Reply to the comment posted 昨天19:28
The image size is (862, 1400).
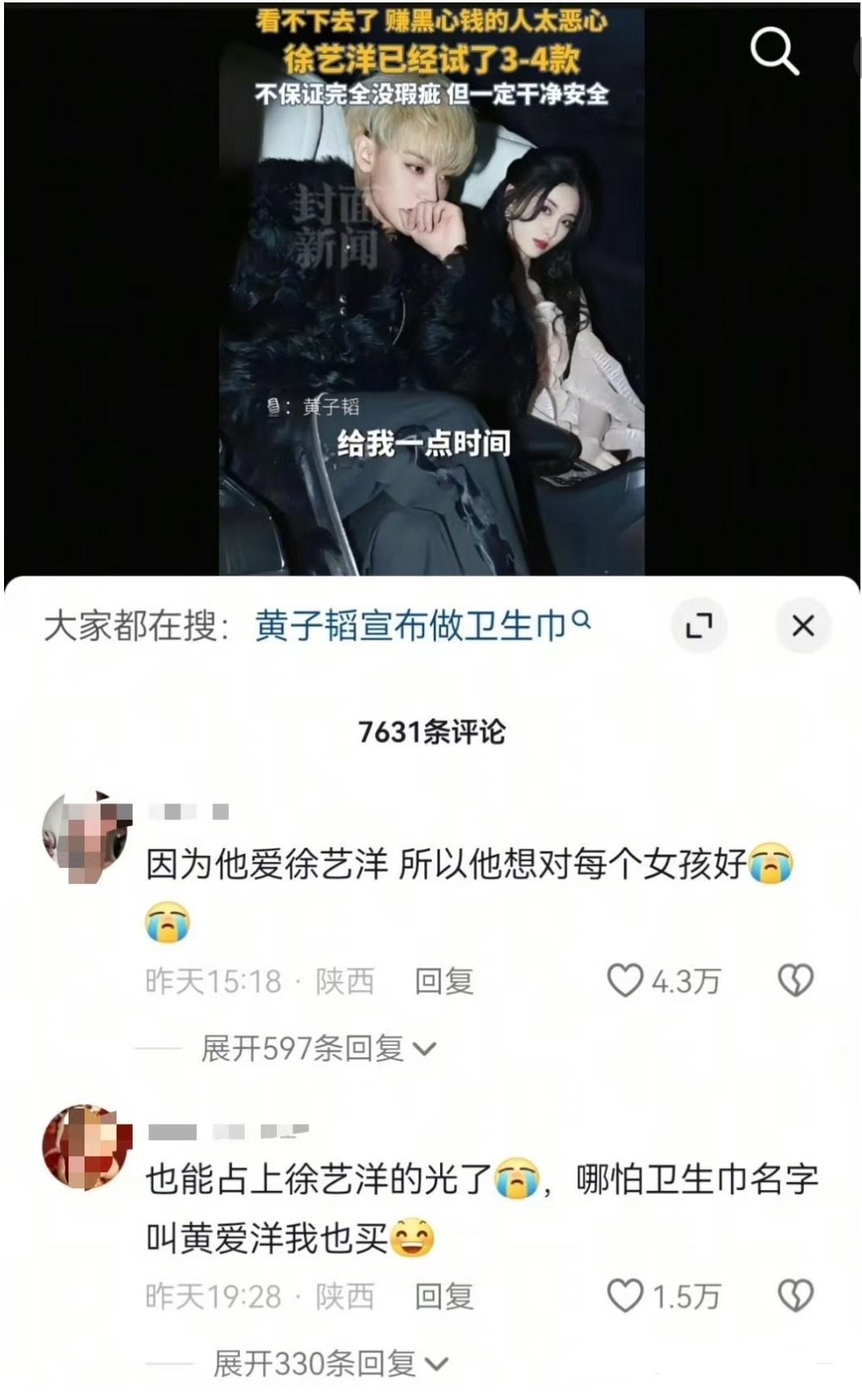443,1297
